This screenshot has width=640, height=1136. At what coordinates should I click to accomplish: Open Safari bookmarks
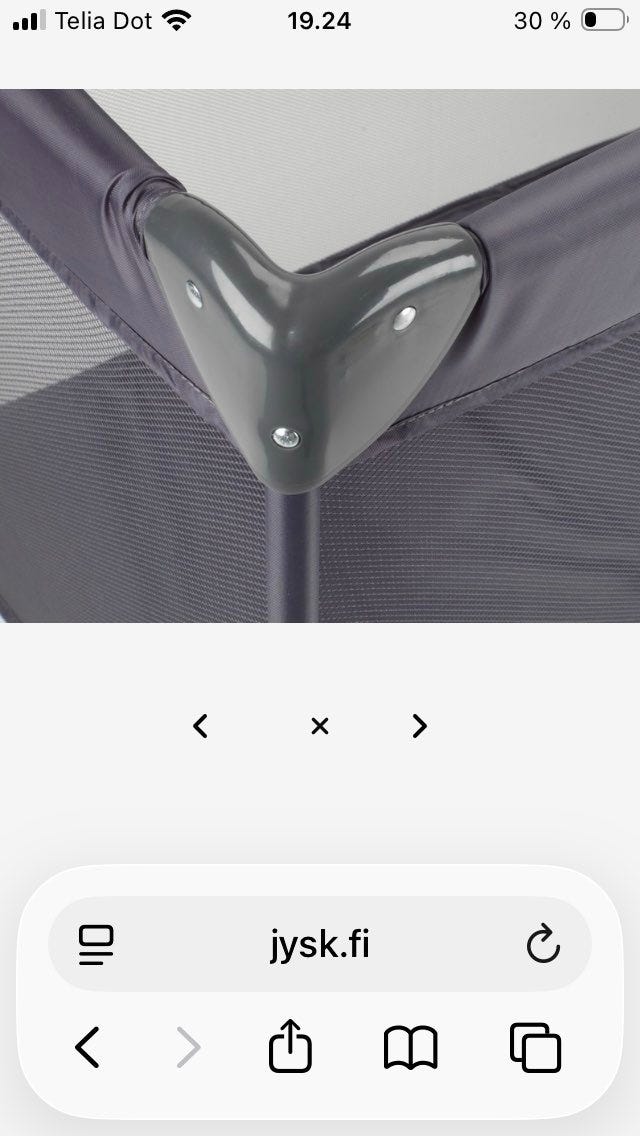(411, 1048)
